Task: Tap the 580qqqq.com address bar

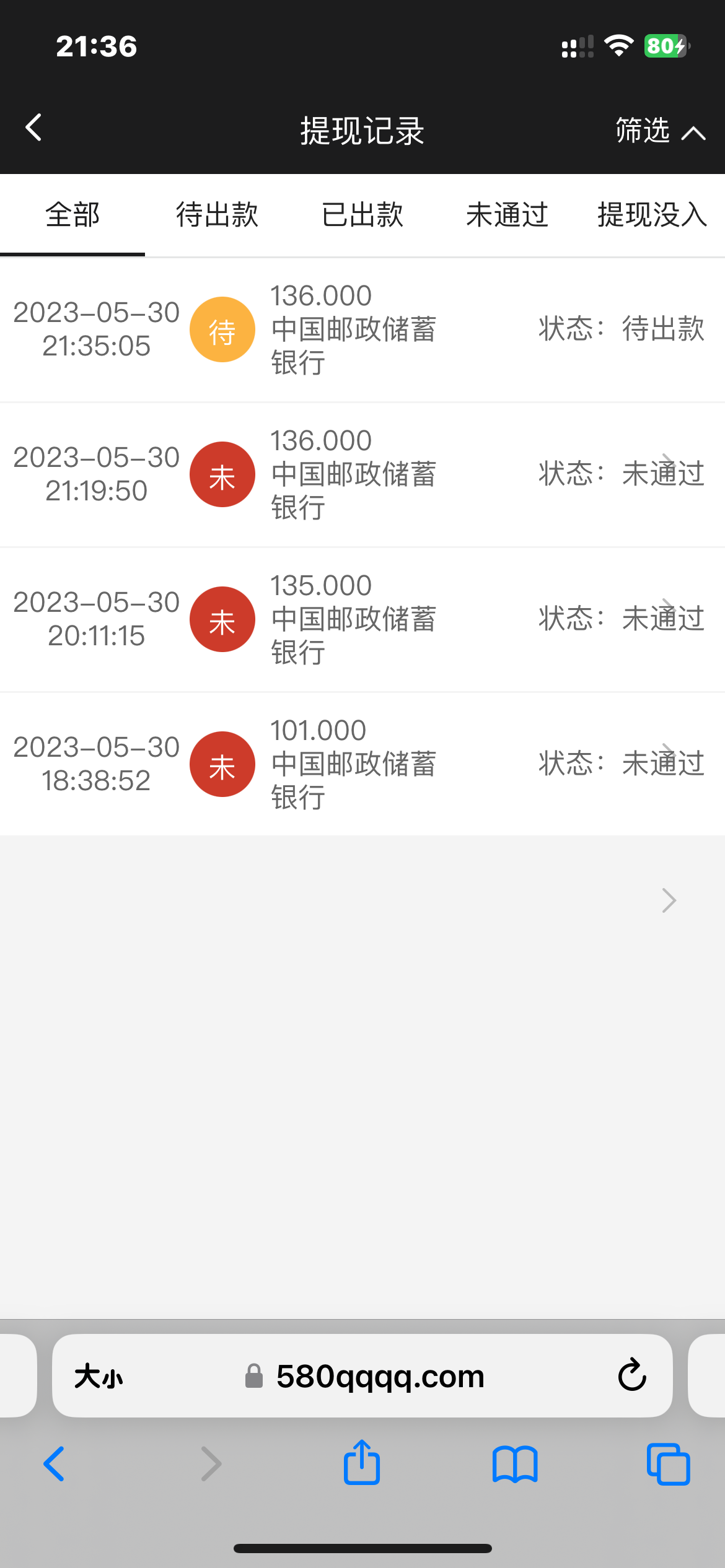Action: point(379,1376)
